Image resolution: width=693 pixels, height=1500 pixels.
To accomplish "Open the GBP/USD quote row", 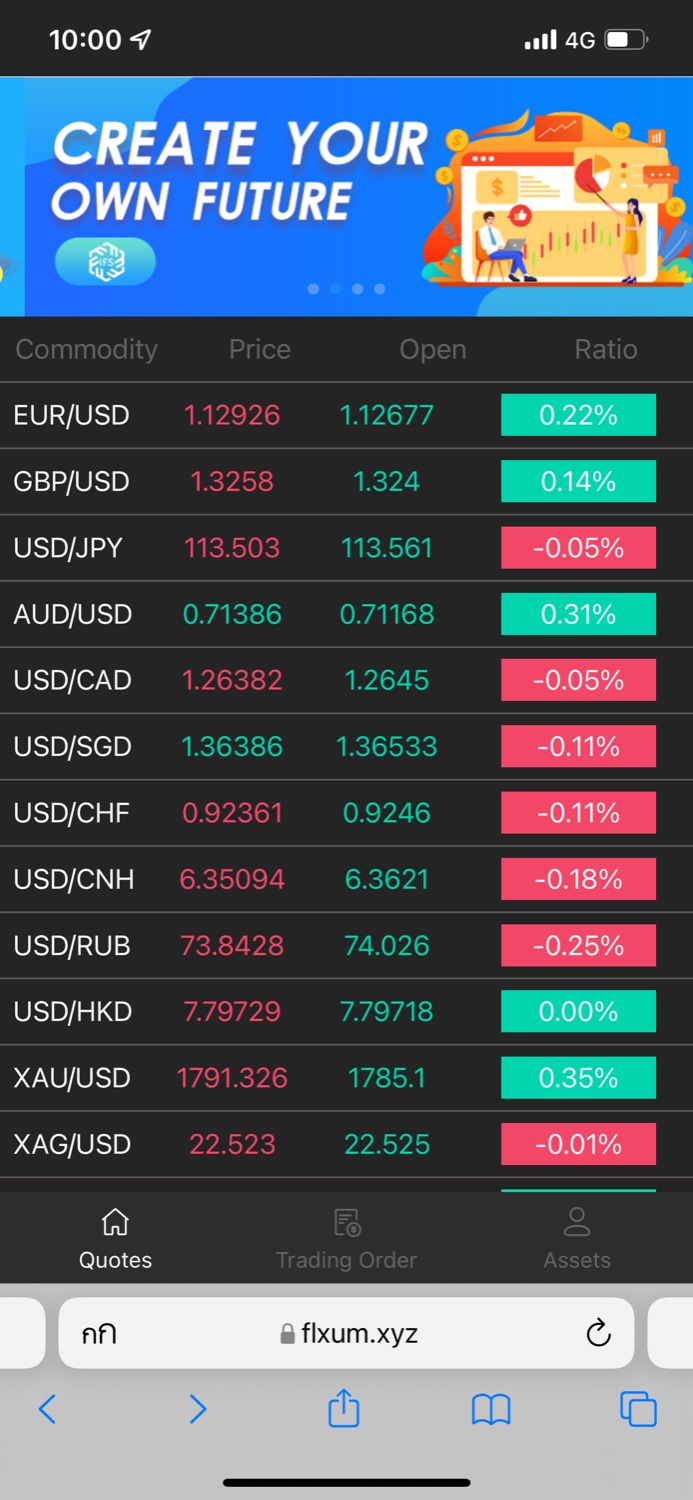I will 72,481.
